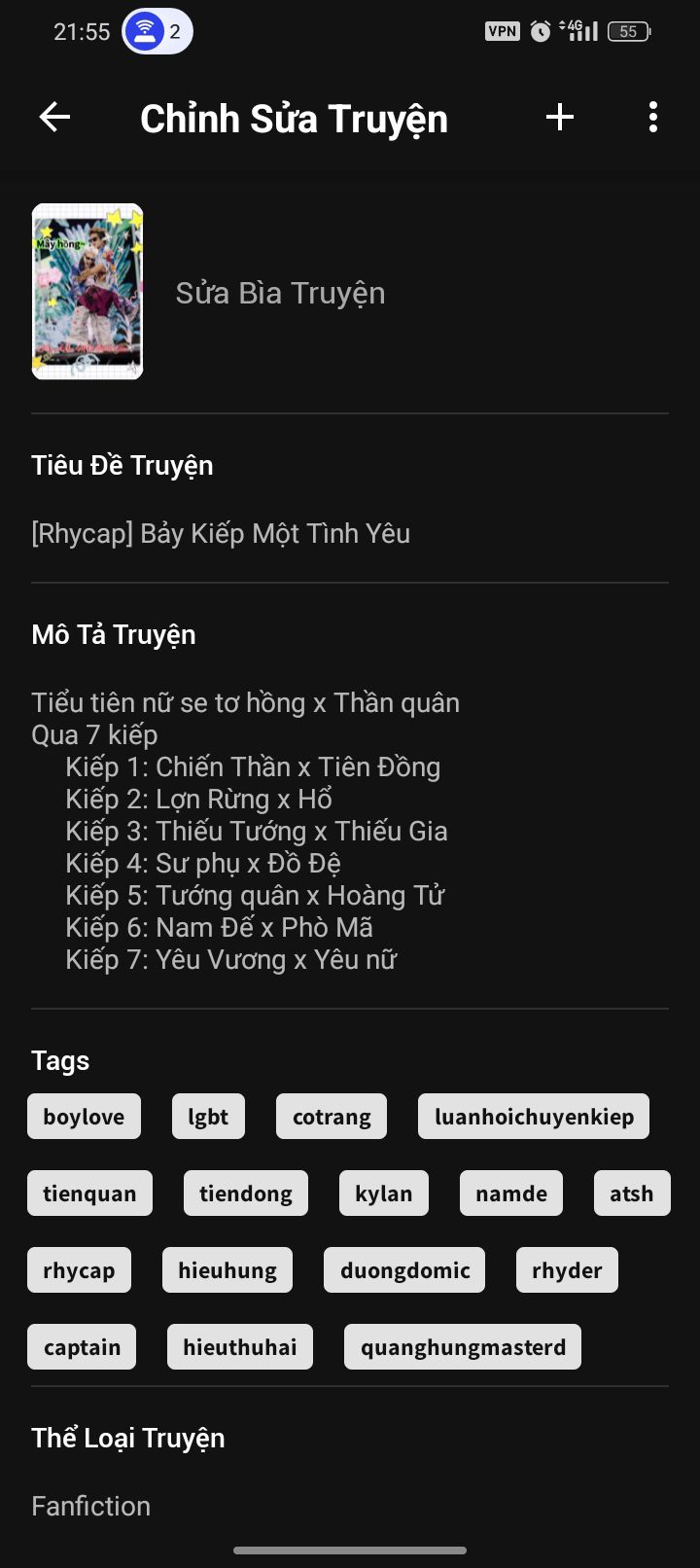Tap the duongdomic tag chip
Image resolution: width=700 pixels, height=1568 pixels.
(x=404, y=1270)
